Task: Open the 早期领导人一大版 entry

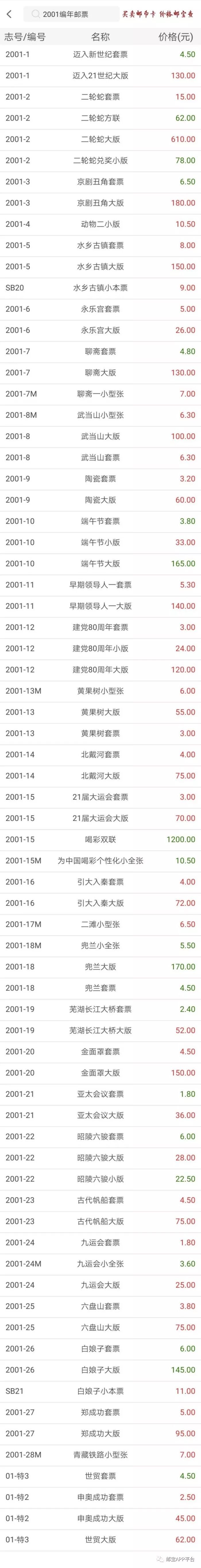Action: pyautogui.click(x=100, y=606)
